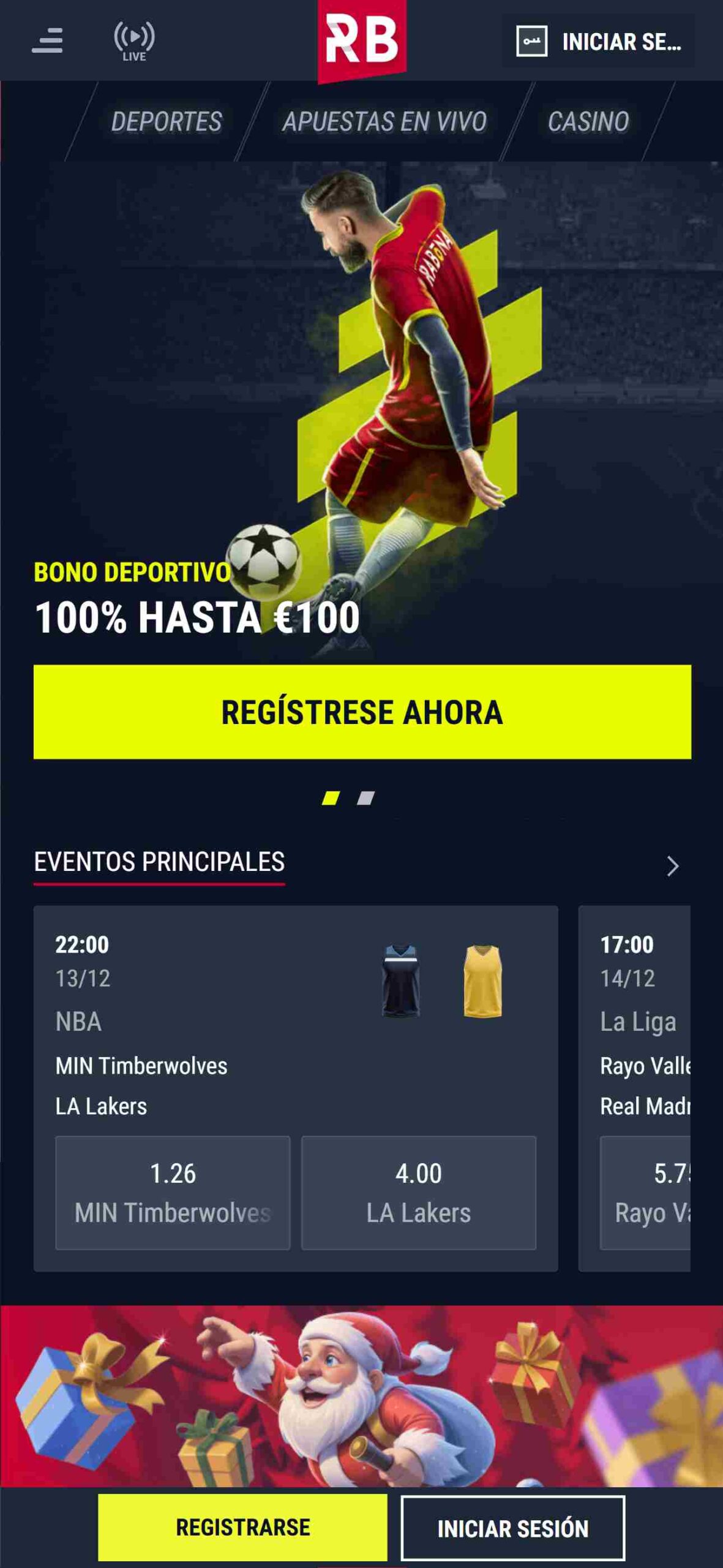723x1568 pixels.
Task: Open the live streaming icon
Action: pos(134,41)
